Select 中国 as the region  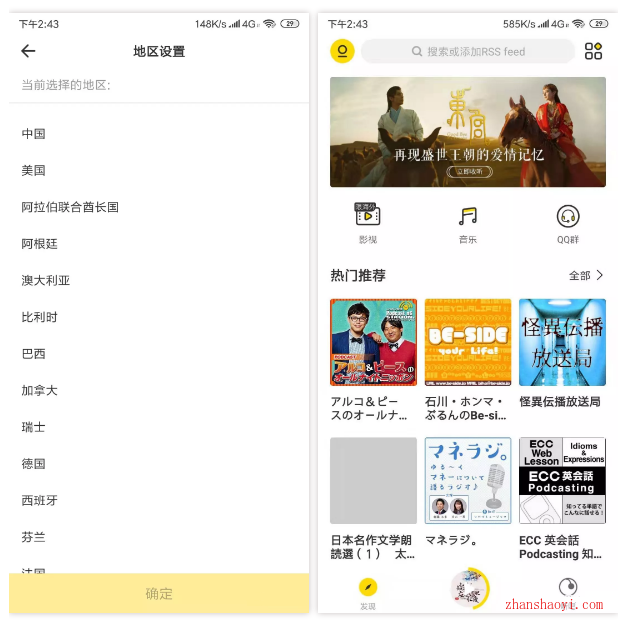click(34, 134)
